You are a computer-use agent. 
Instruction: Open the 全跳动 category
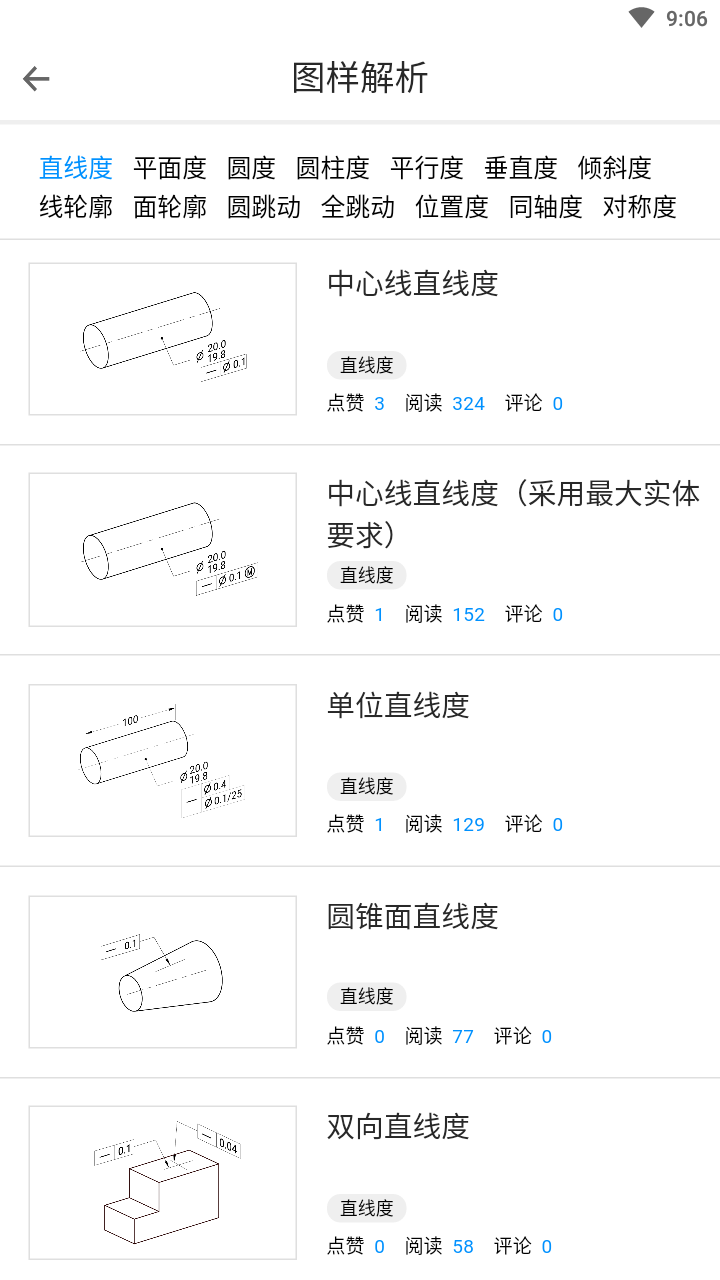358,207
